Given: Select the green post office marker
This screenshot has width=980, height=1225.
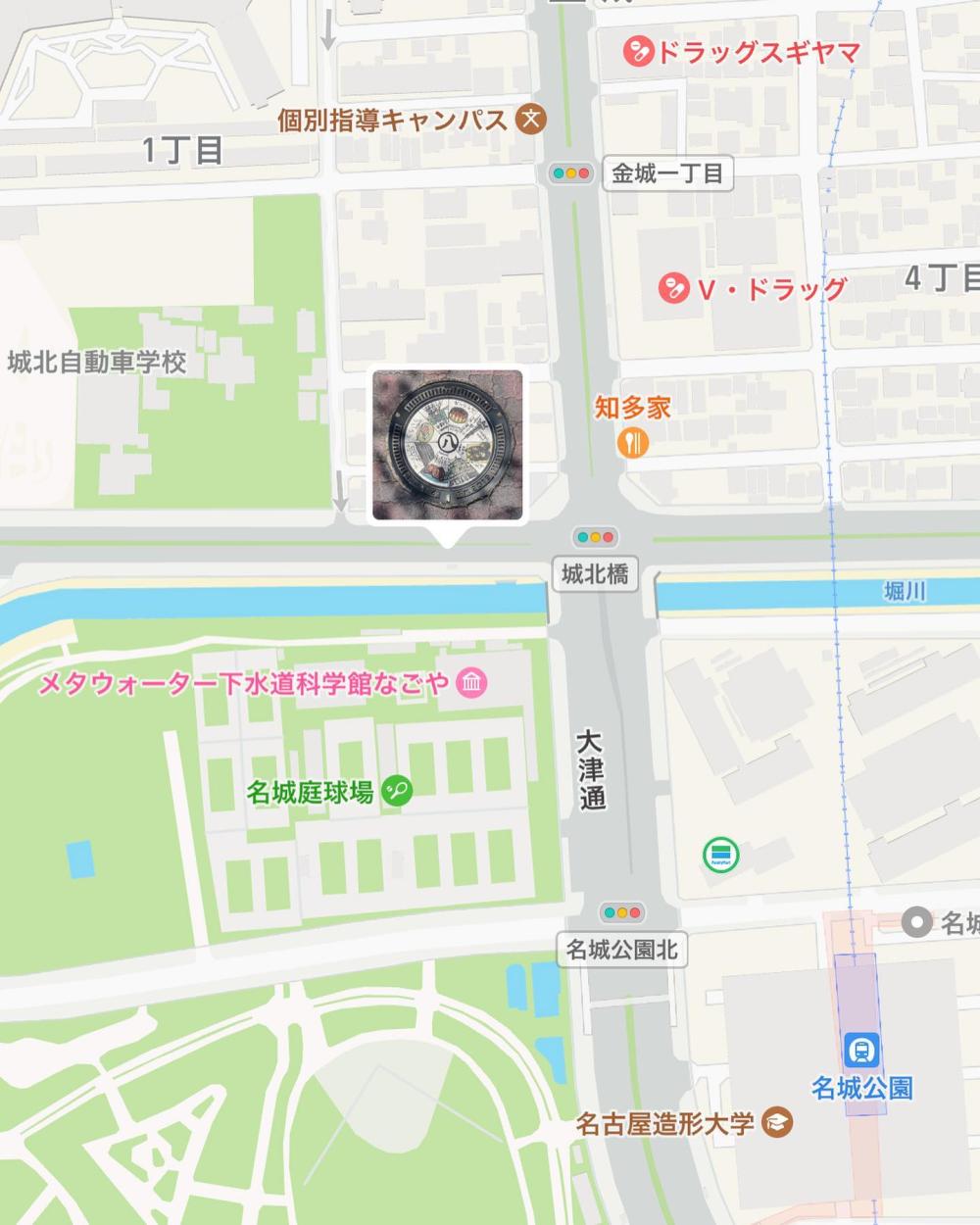Looking at the screenshot, I should point(721,855).
